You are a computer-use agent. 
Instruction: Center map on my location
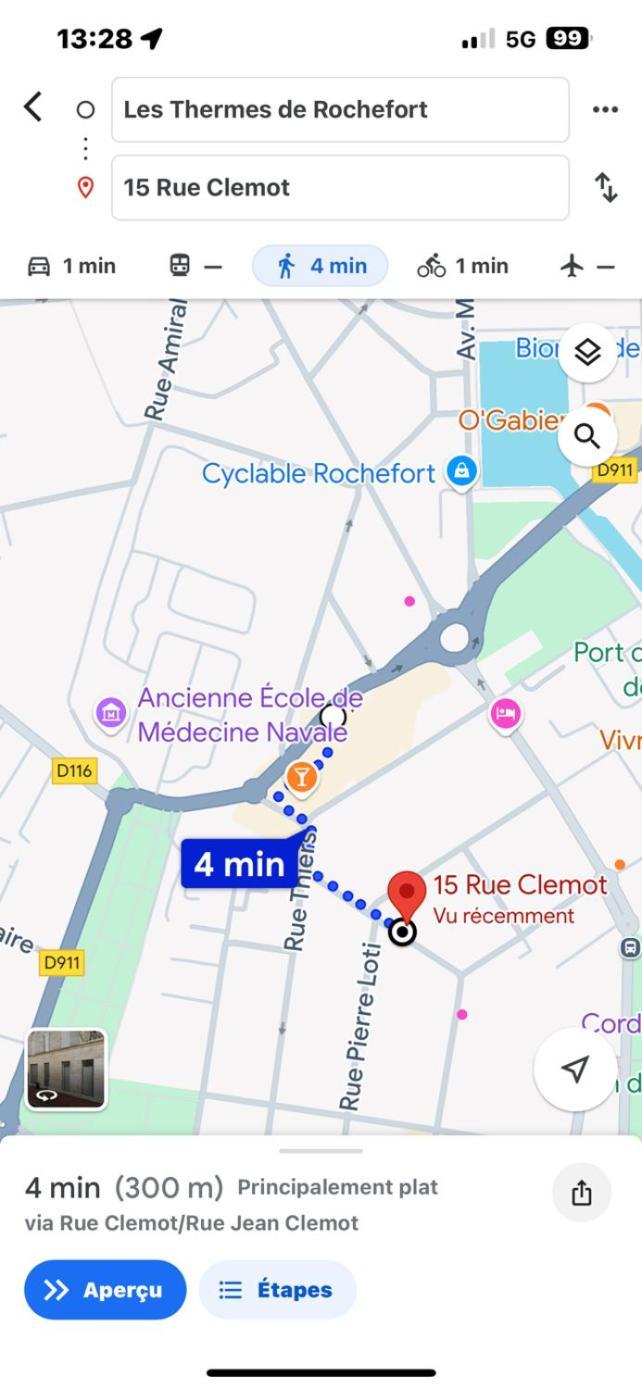tap(574, 1069)
